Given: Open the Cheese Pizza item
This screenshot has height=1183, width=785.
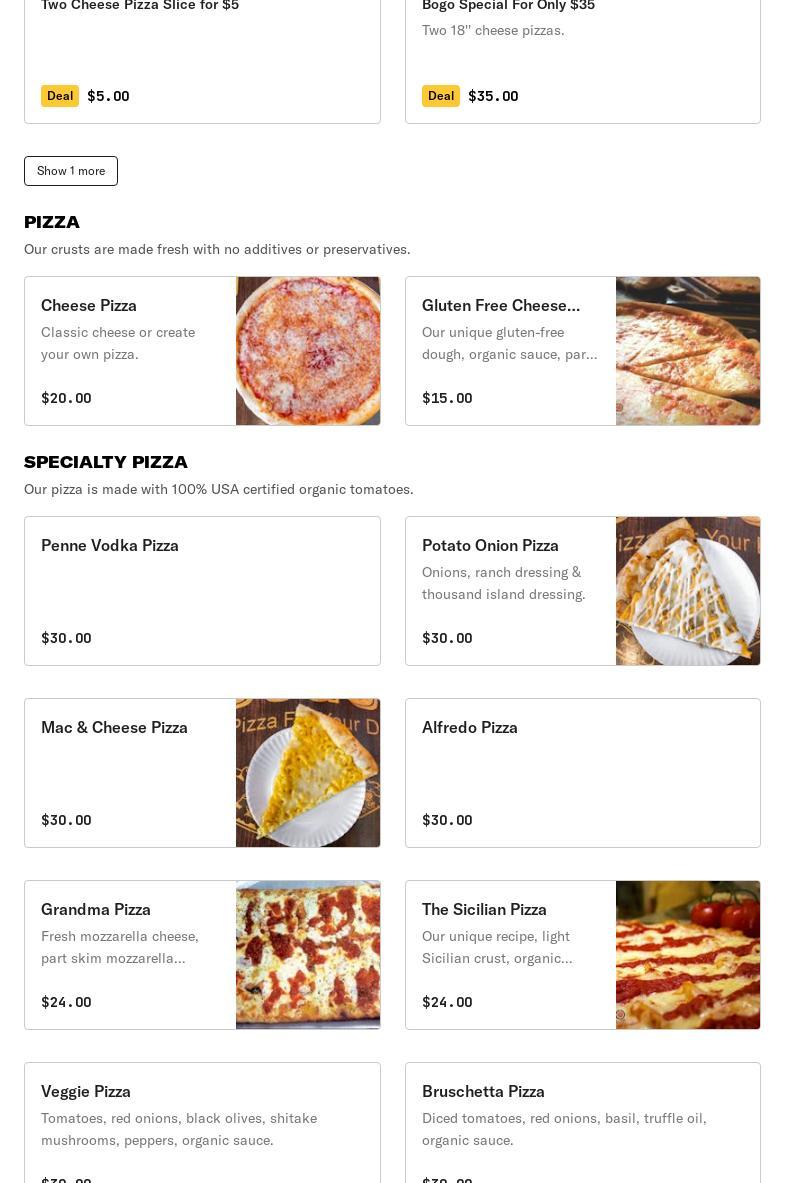Looking at the screenshot, I should [202, 351].
